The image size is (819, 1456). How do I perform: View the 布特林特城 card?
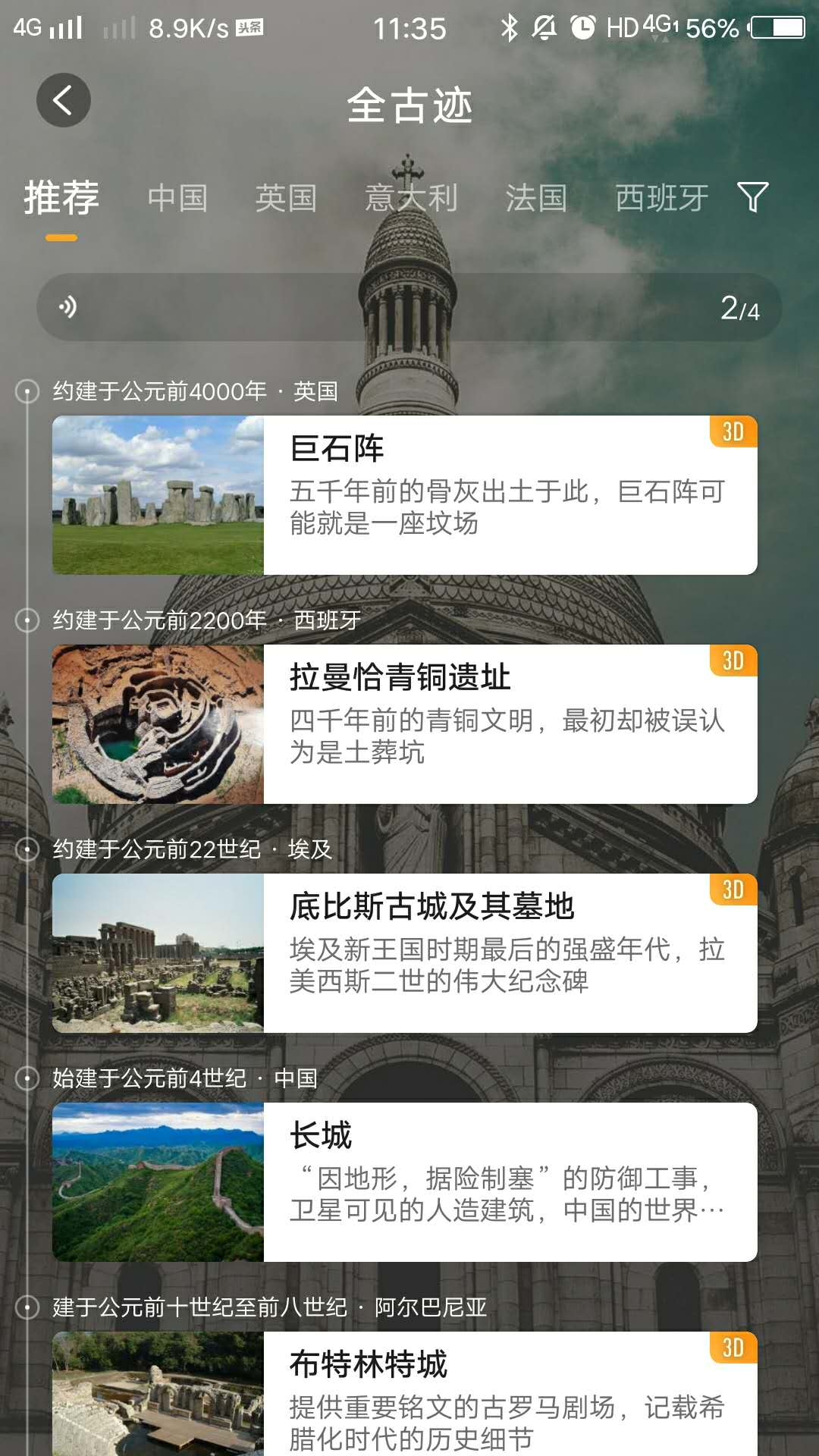click(405, 1395)
